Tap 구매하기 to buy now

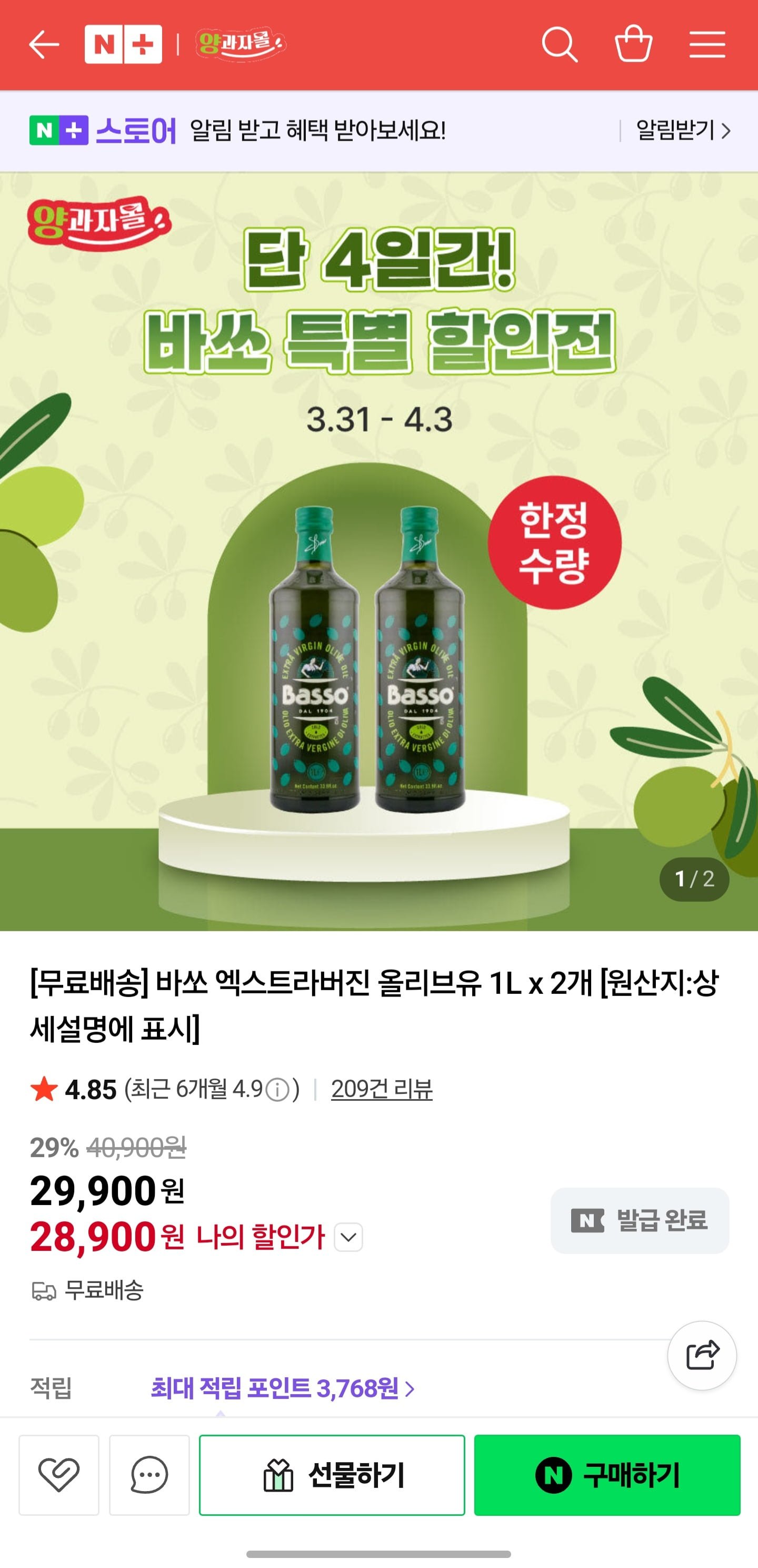[x=606, y=1474]
